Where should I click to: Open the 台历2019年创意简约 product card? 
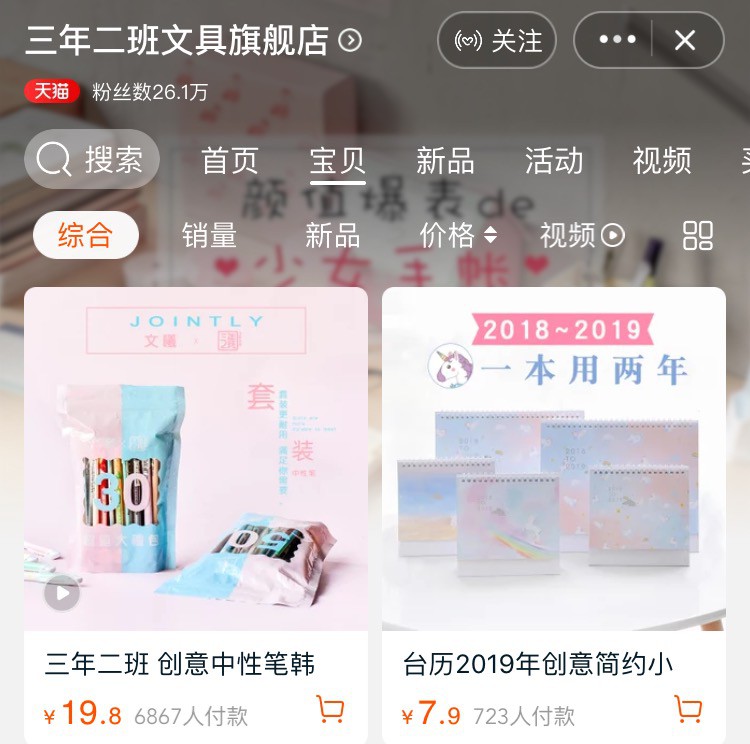point(554,460)
